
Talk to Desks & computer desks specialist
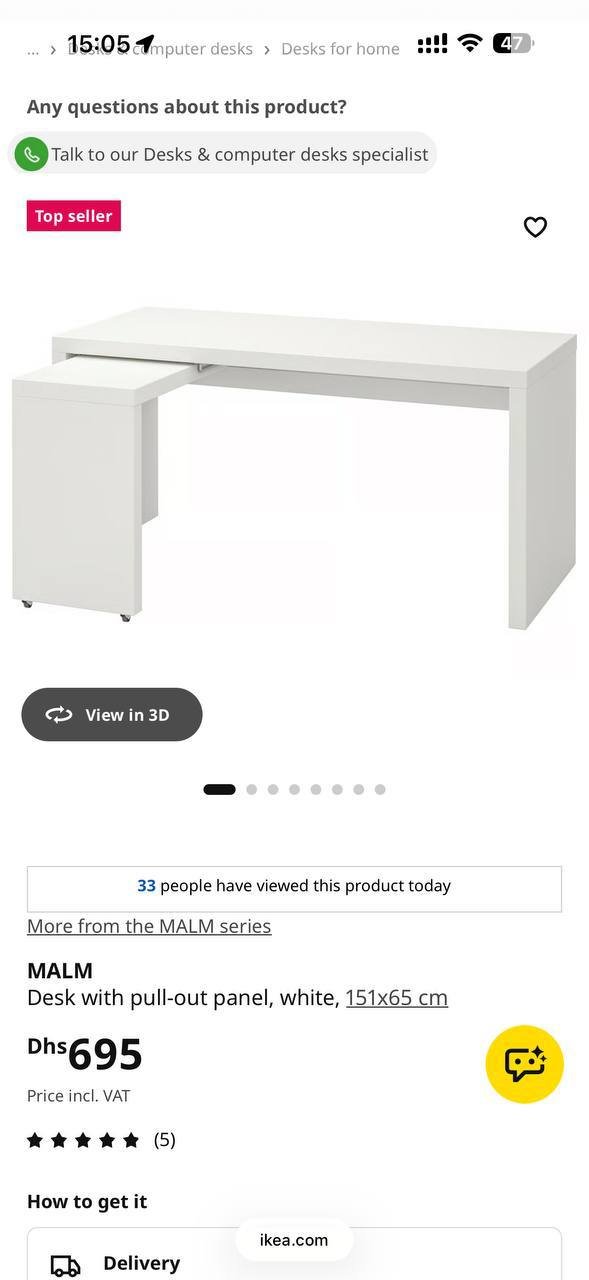(222, 154)
